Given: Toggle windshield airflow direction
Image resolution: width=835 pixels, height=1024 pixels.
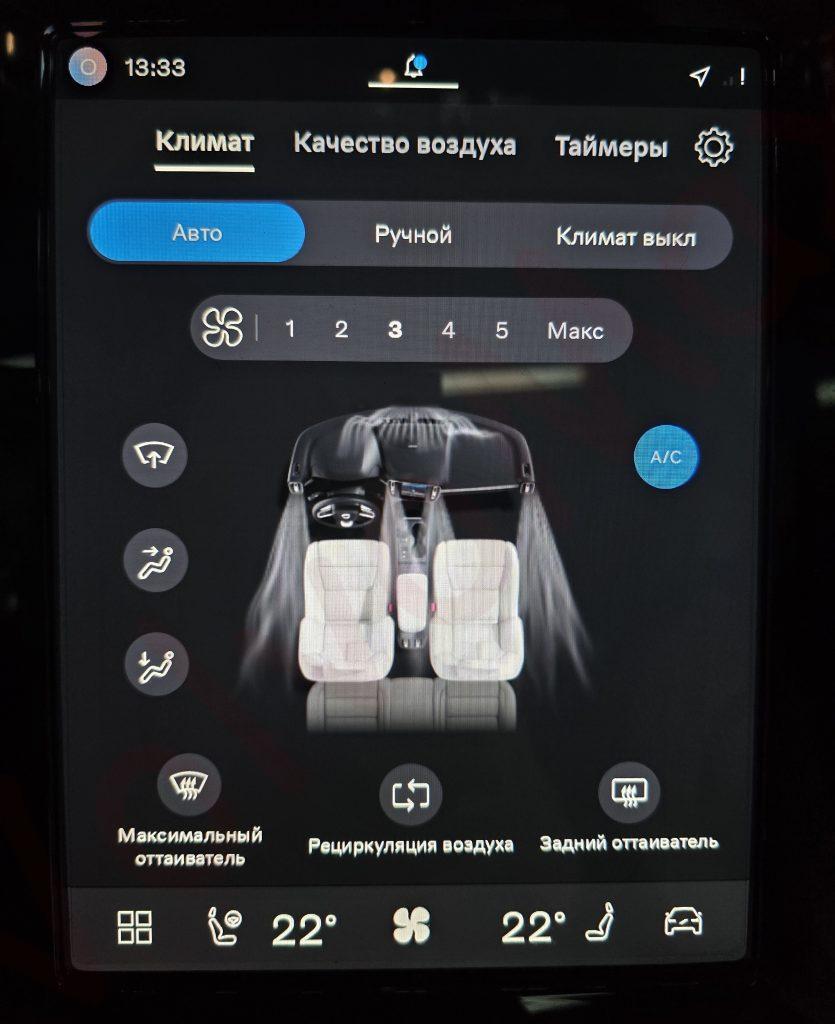Looking at the screenshot, I should 154,456.
